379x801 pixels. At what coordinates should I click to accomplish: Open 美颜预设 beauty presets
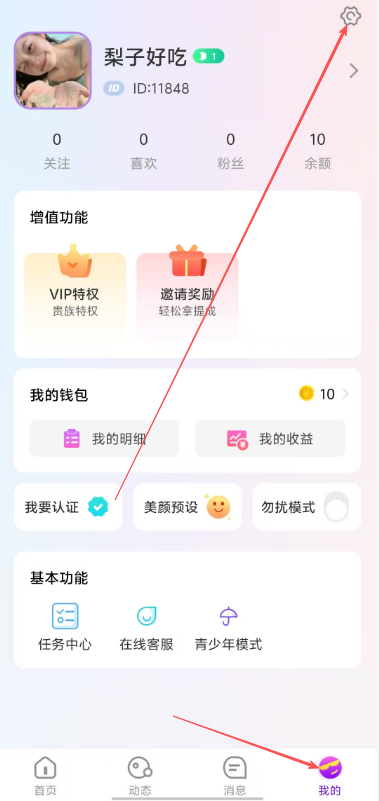click(x=187, y=507)
